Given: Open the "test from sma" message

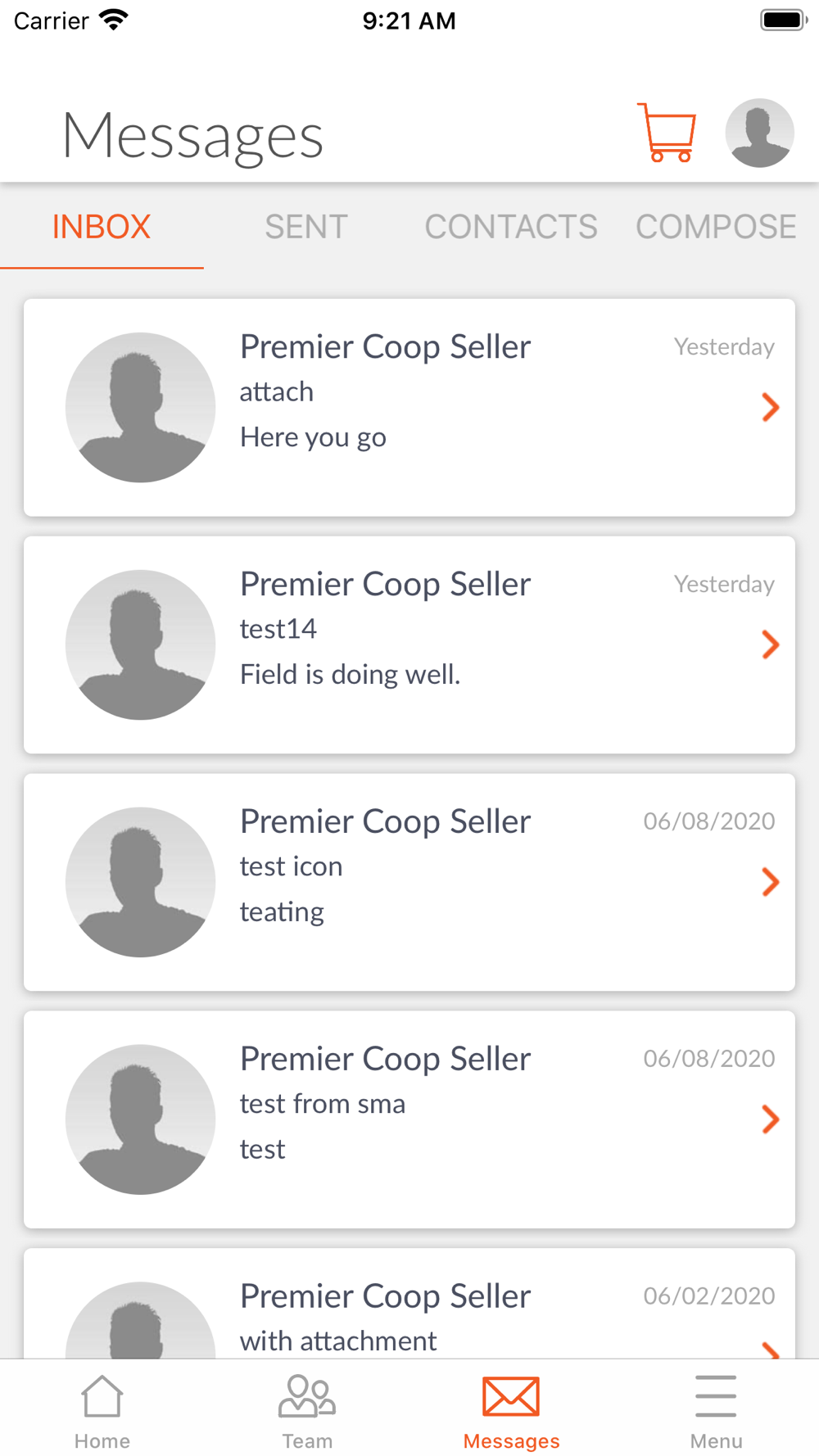Looking at the screenshot, I should coord(409,1119).
